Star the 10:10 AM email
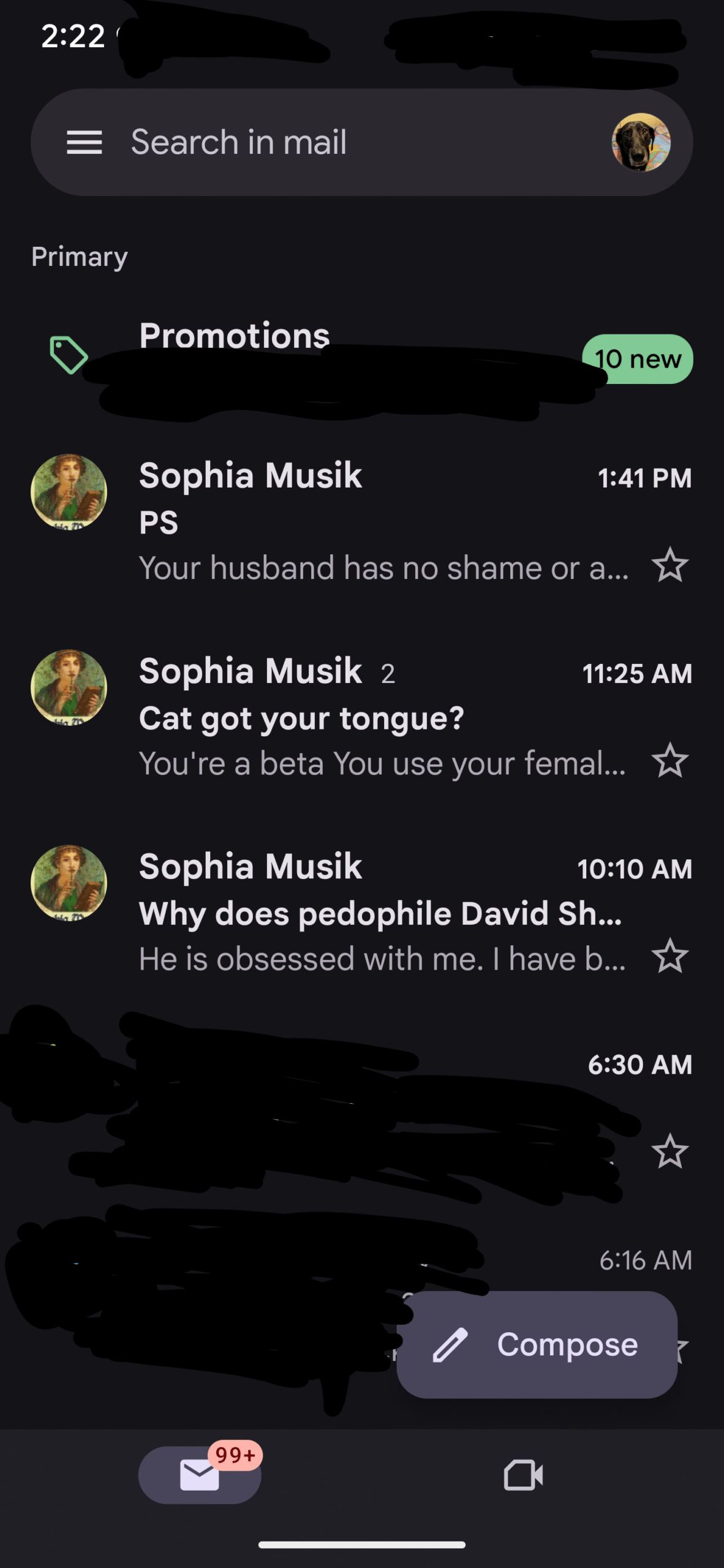The image size is (724, 1568). click(x=670, y=956)
